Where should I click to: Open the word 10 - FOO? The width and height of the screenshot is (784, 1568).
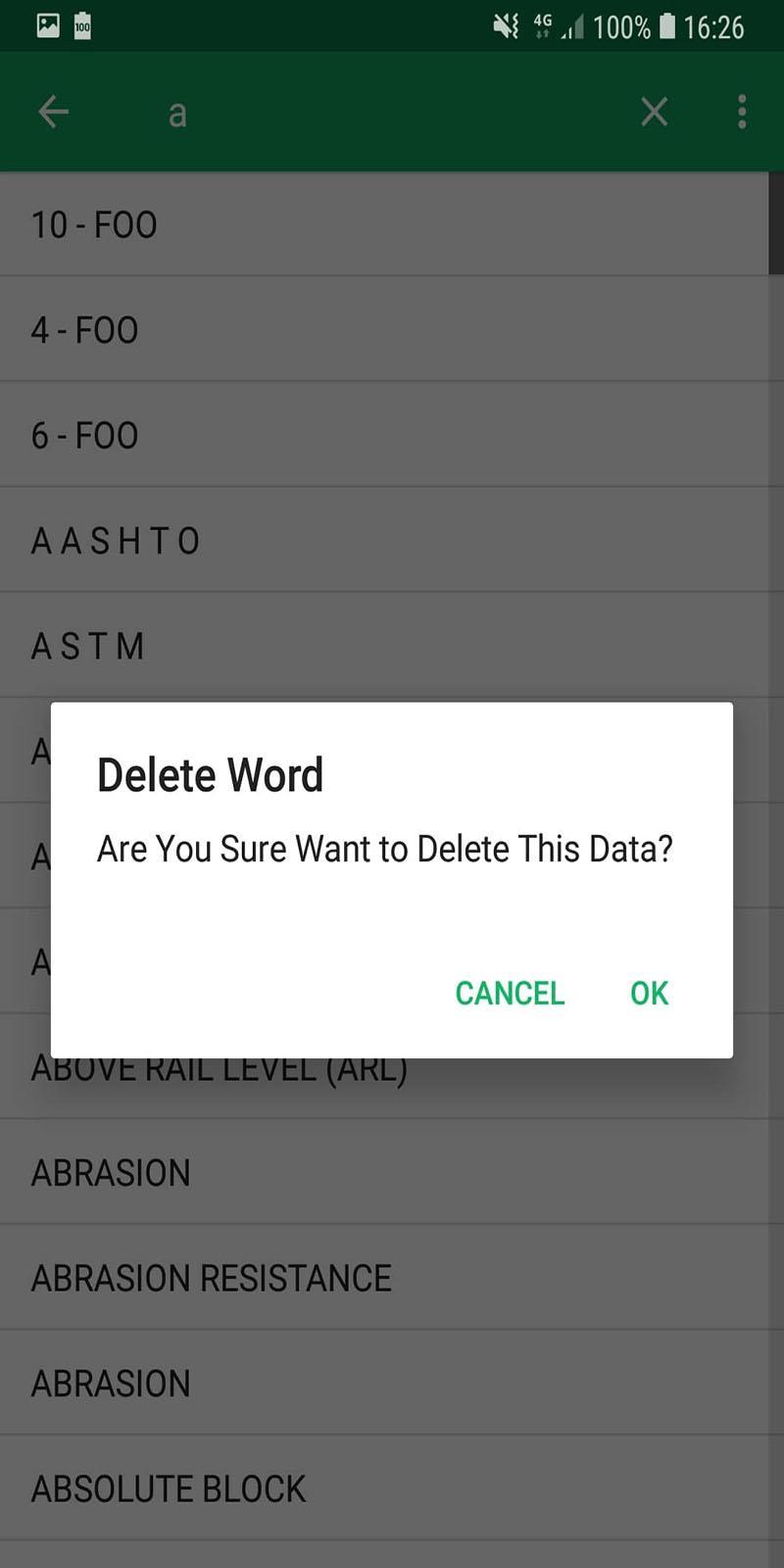(x=384, y=224)
